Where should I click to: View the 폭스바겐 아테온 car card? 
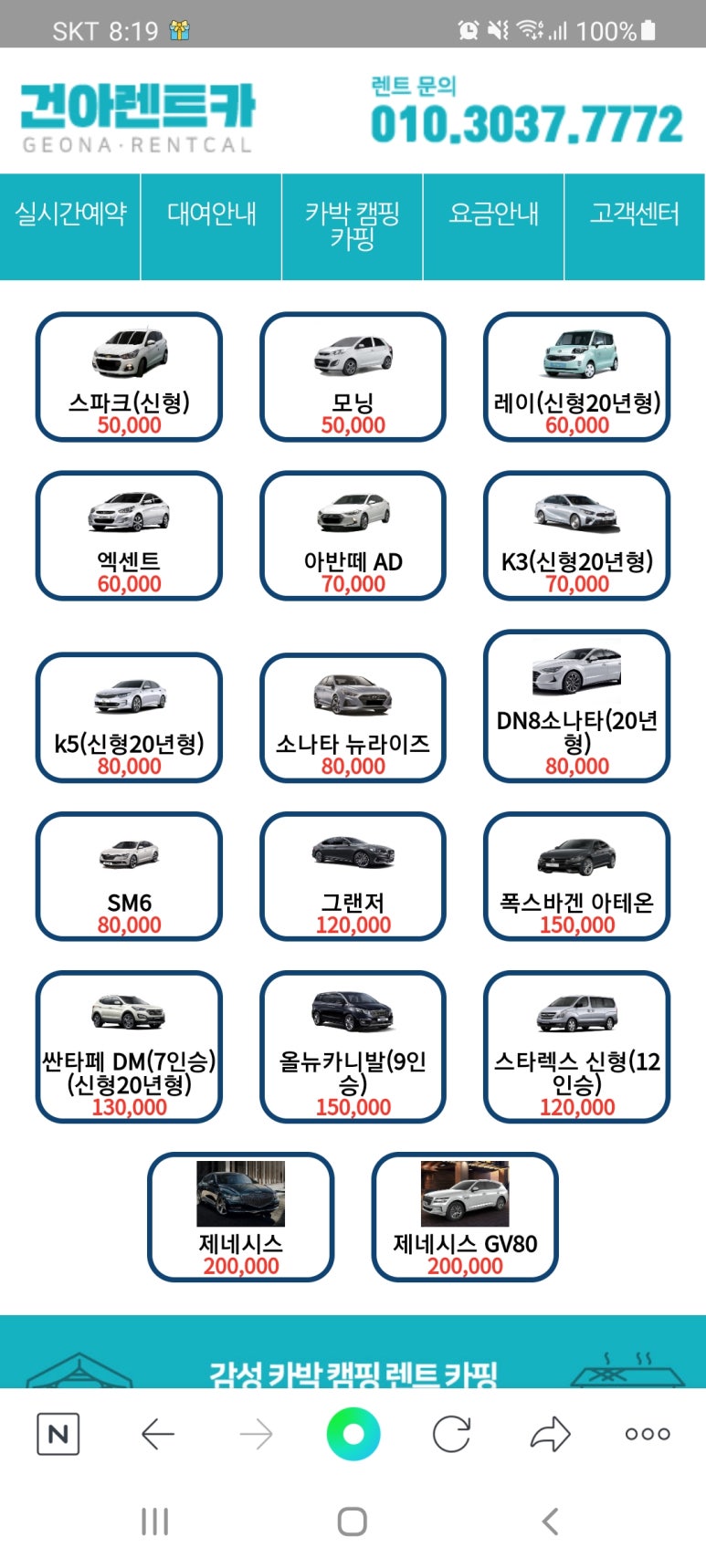coord(576,876)
